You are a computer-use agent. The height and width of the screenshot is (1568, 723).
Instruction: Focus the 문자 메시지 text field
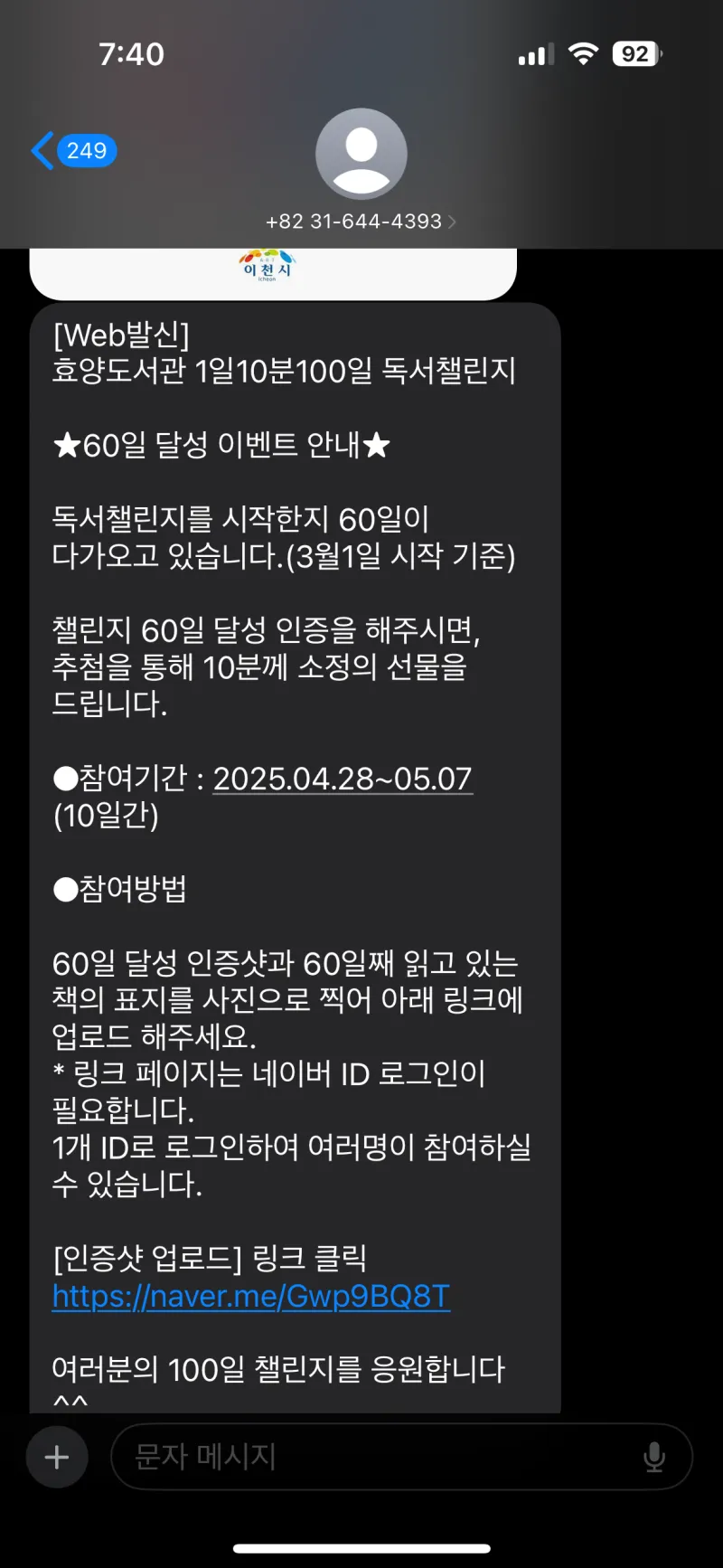[380, 1457]
